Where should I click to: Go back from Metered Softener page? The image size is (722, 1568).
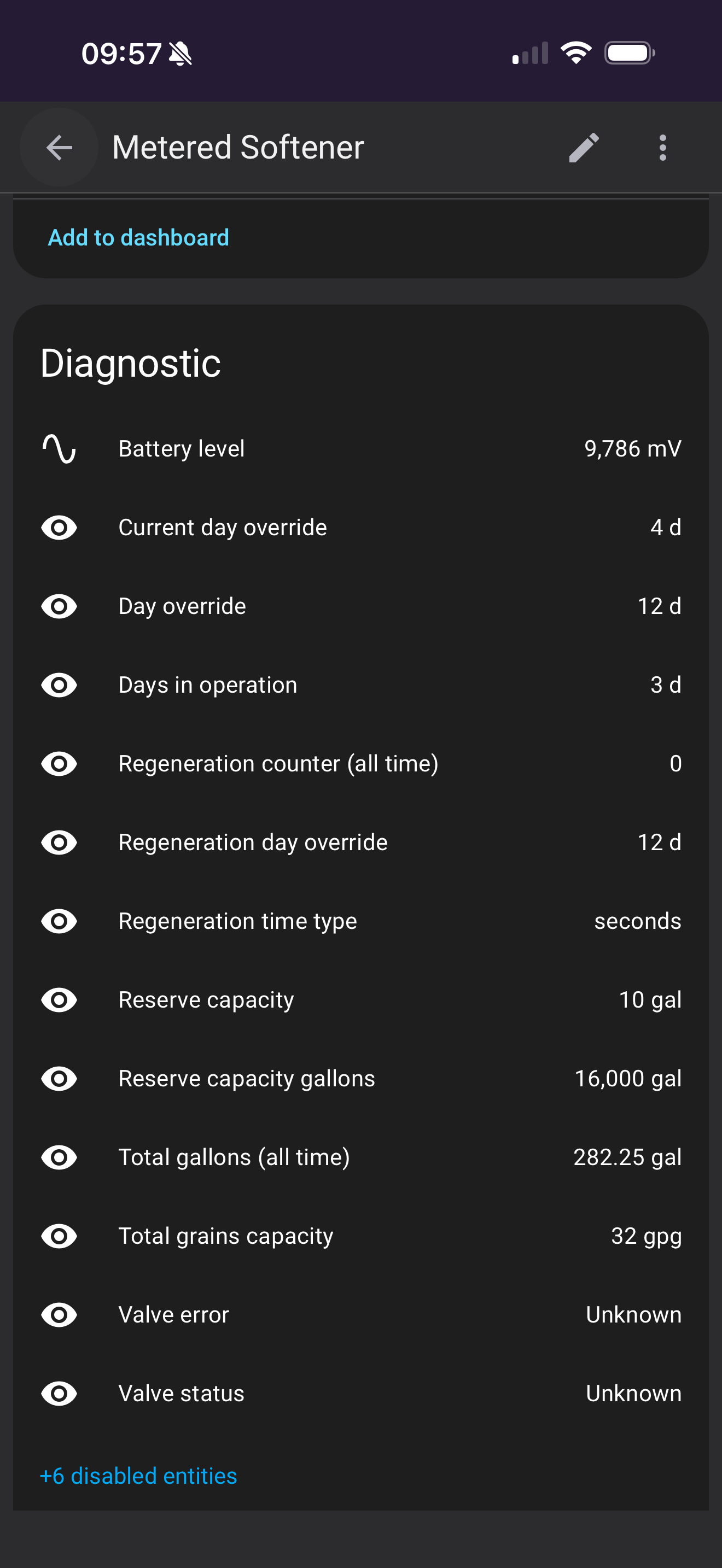[59, 147]
